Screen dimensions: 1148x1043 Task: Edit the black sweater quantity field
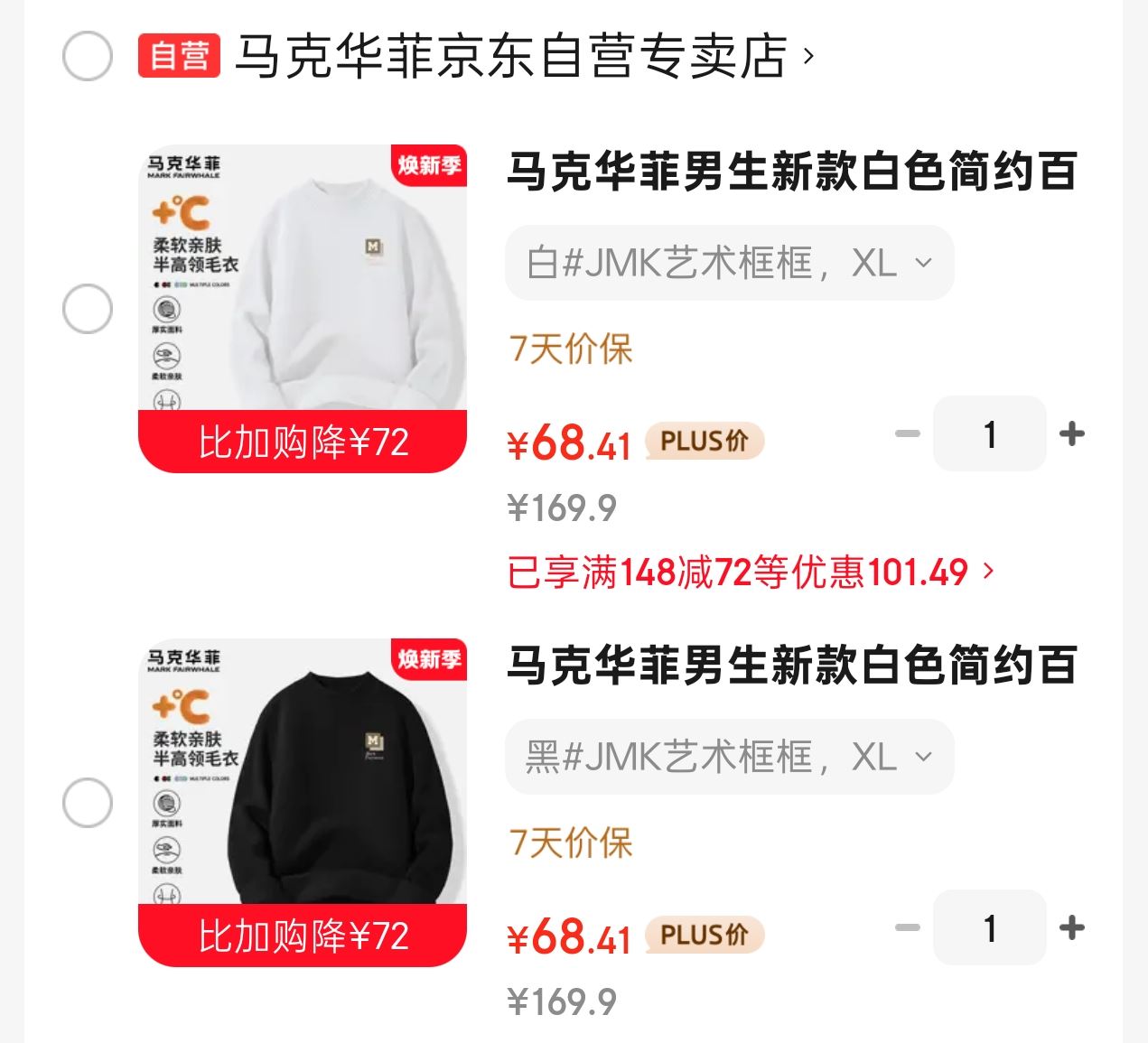coord(990,928)
